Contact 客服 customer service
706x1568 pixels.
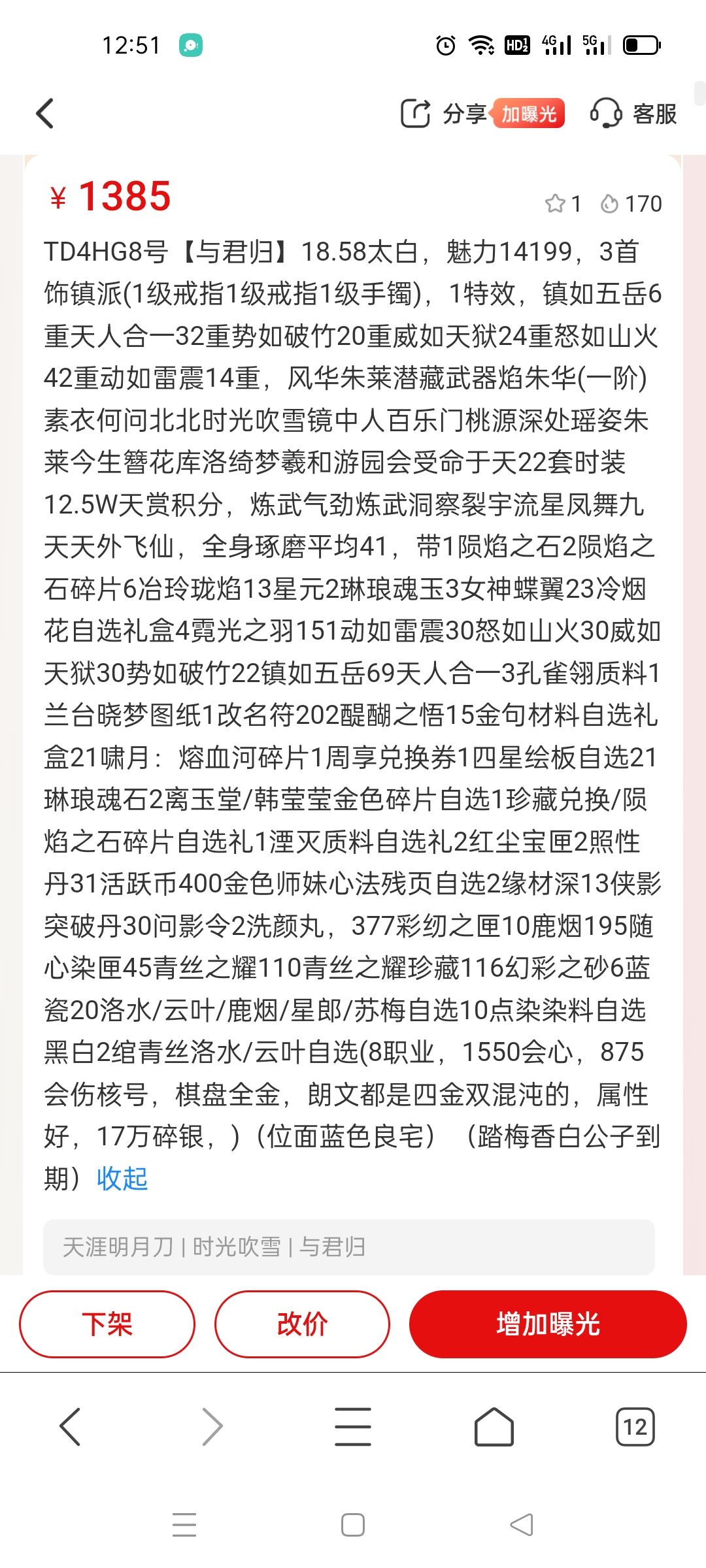[633, 114]
